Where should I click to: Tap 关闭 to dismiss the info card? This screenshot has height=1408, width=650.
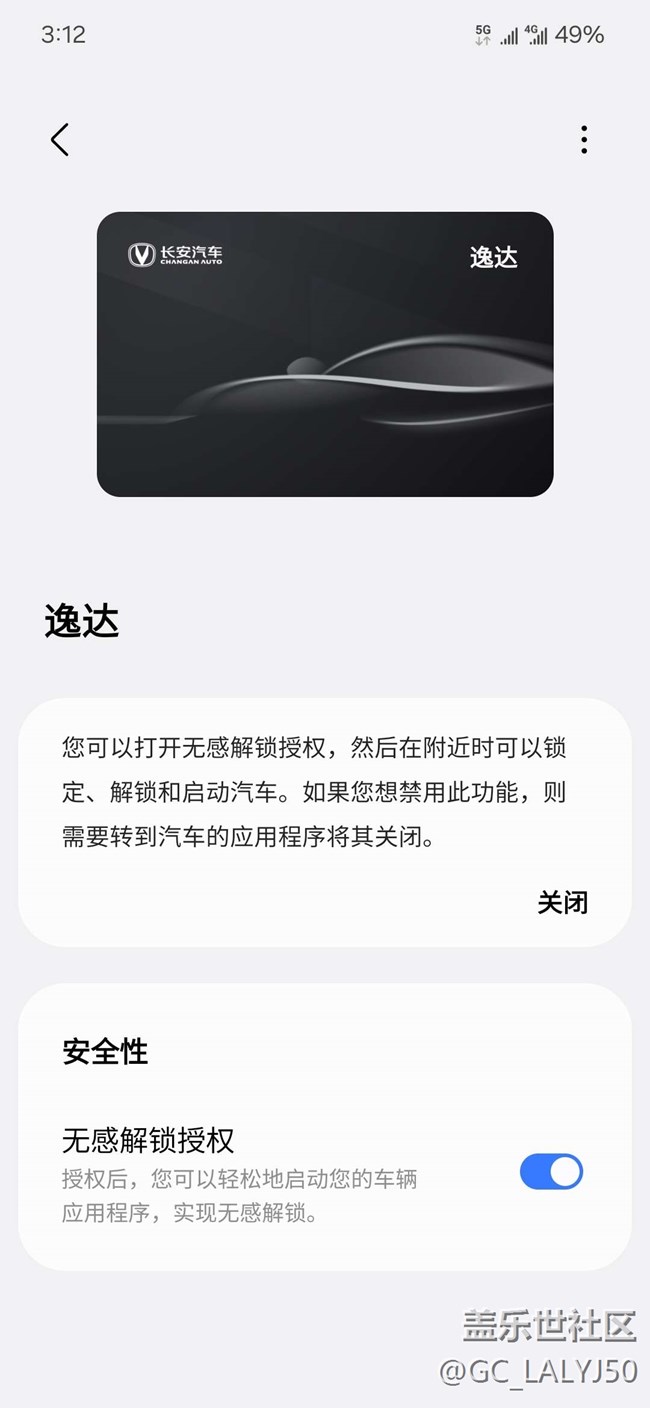pyautogui.click(x=562, y=902)
